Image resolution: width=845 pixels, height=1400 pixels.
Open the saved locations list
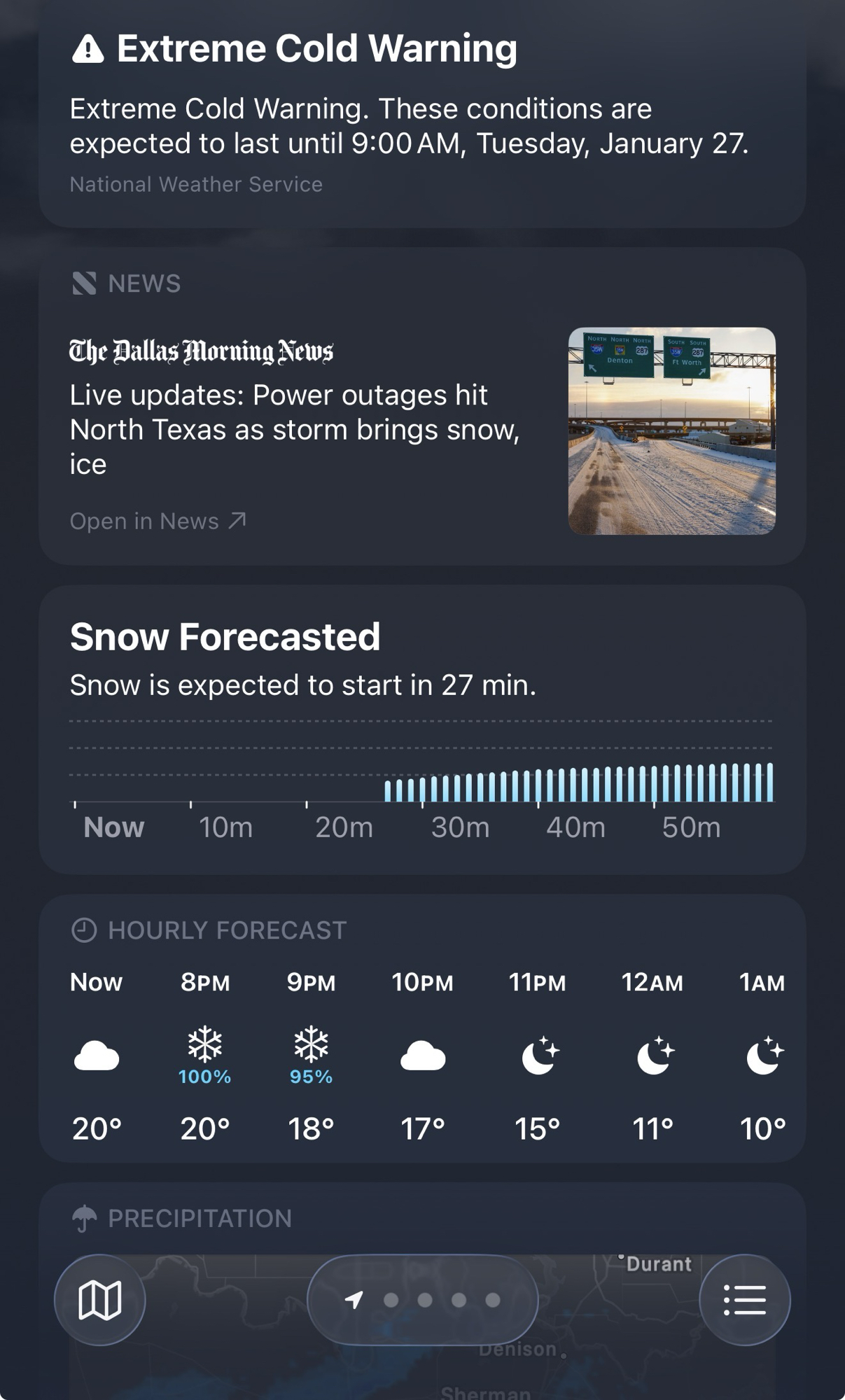pyautogui.click(x=744, y=1299)
